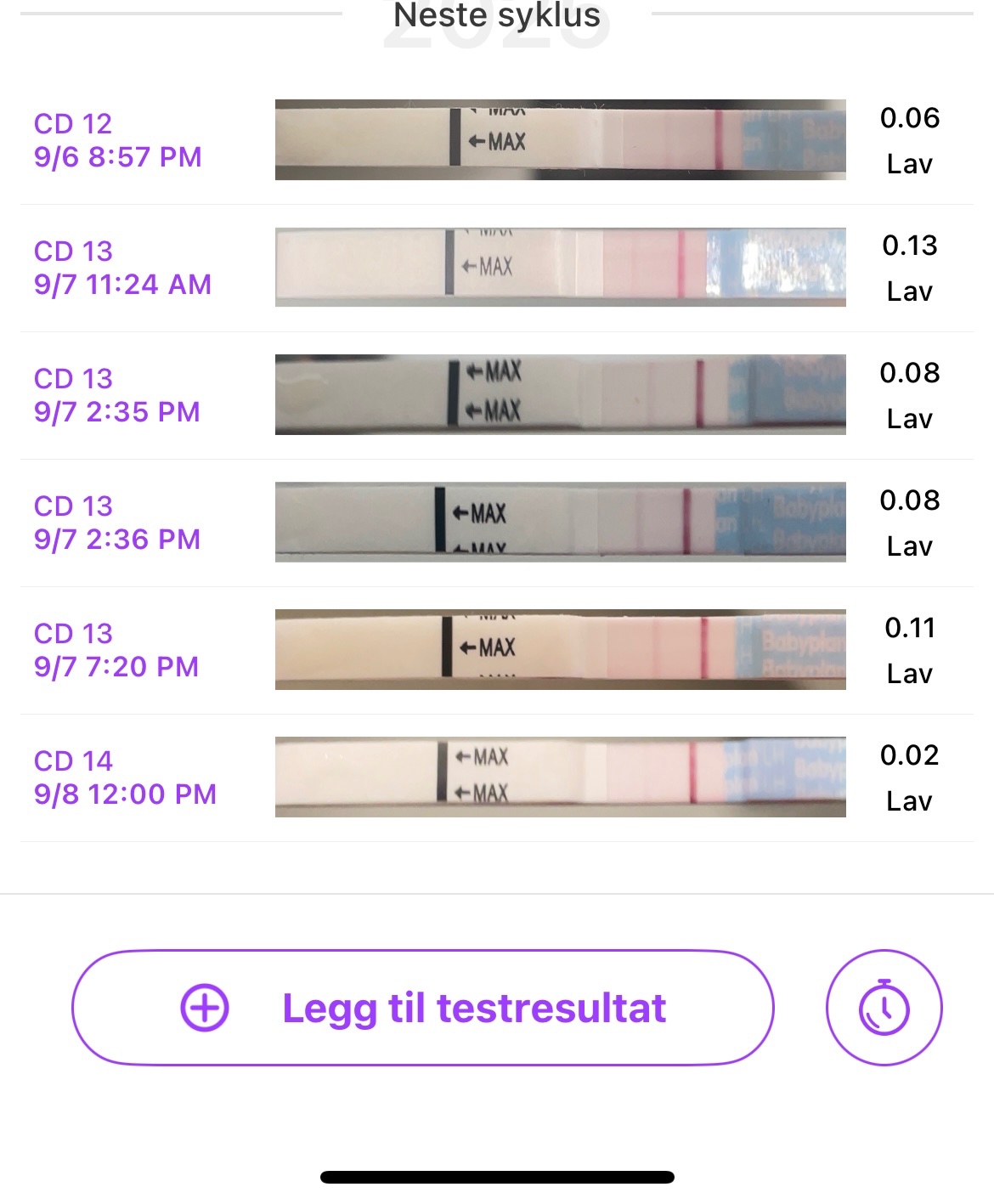The image size is (994, 1204).
Task: Open the CD 14 test from 12:00 PM
Action: click(x=497, y=777)
